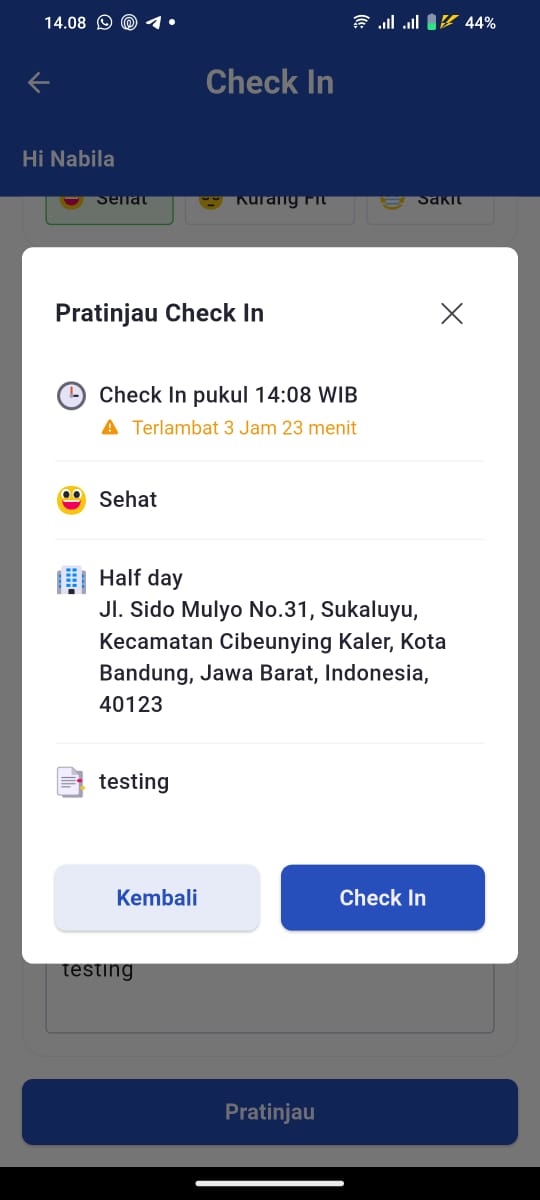Viewport: 540px width, 1200px height.
Task: Tap Kembali to return to the form
Action: pos(157,898)
